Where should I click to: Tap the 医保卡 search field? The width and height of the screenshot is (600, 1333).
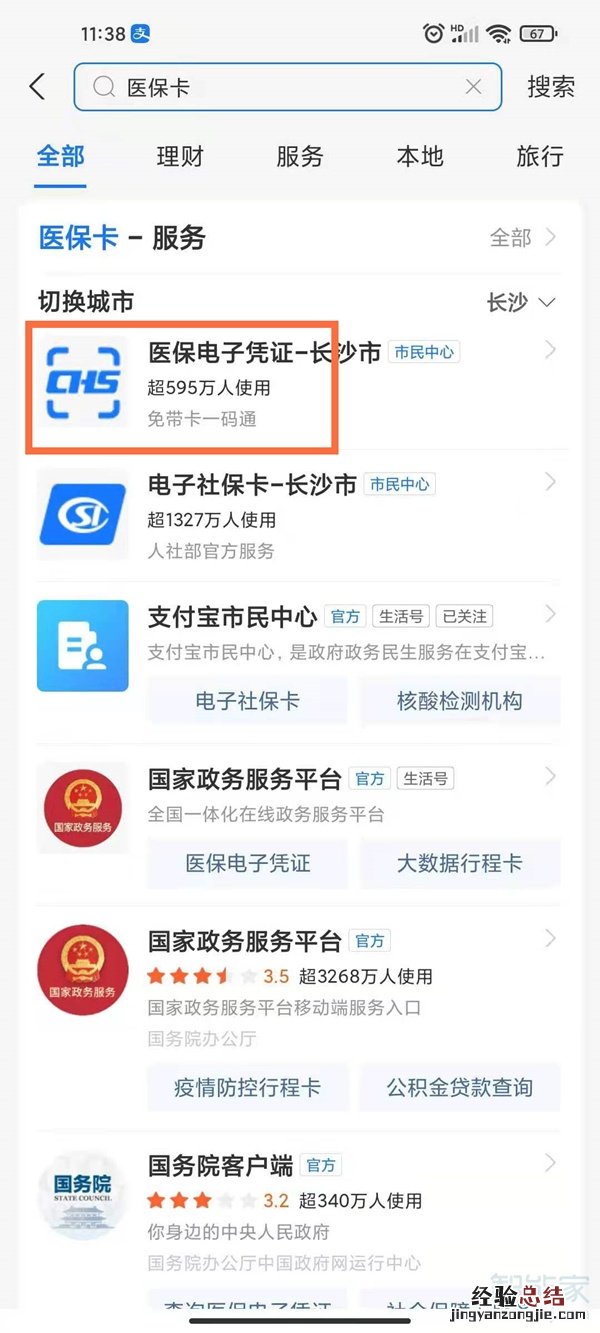pos(290,88)
